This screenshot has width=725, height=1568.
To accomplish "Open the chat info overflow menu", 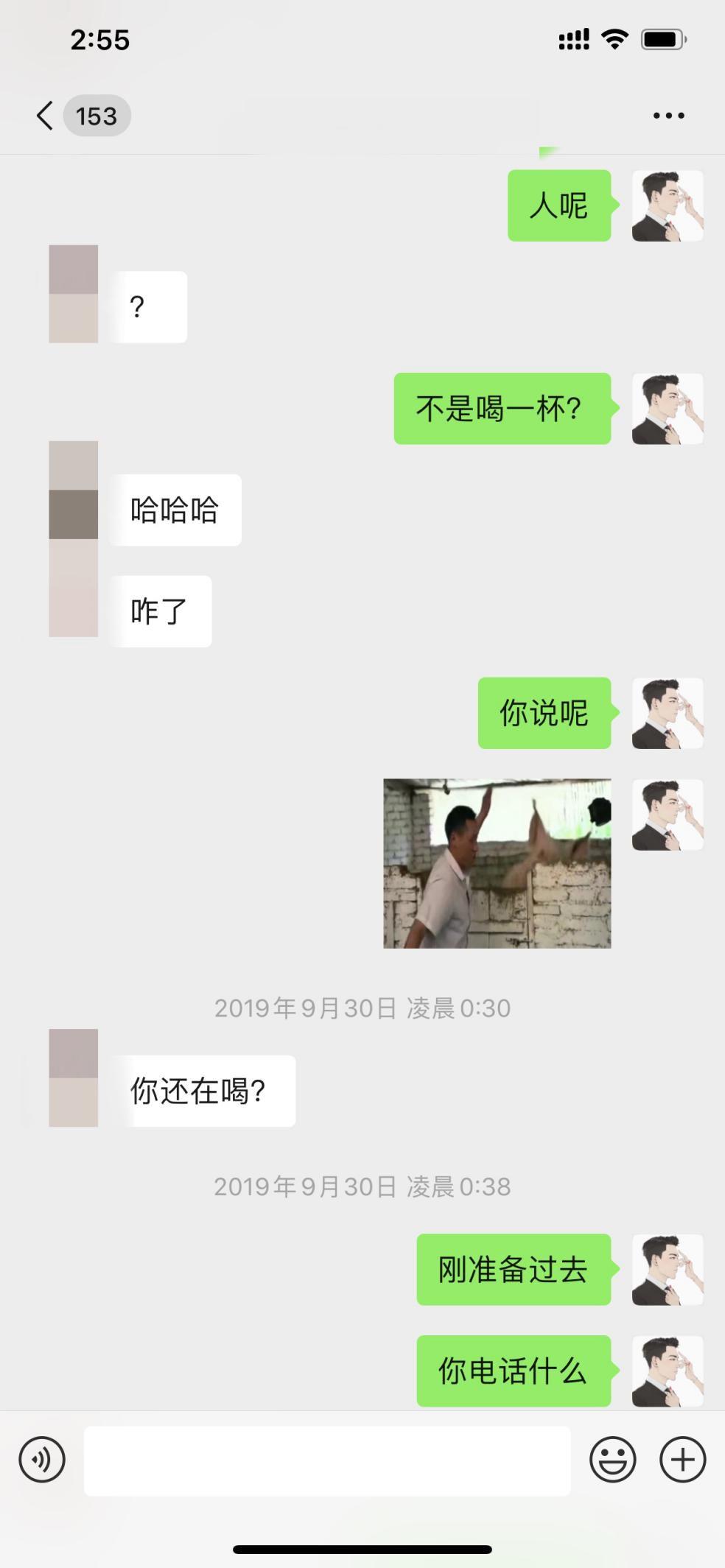I will point(668,116).
